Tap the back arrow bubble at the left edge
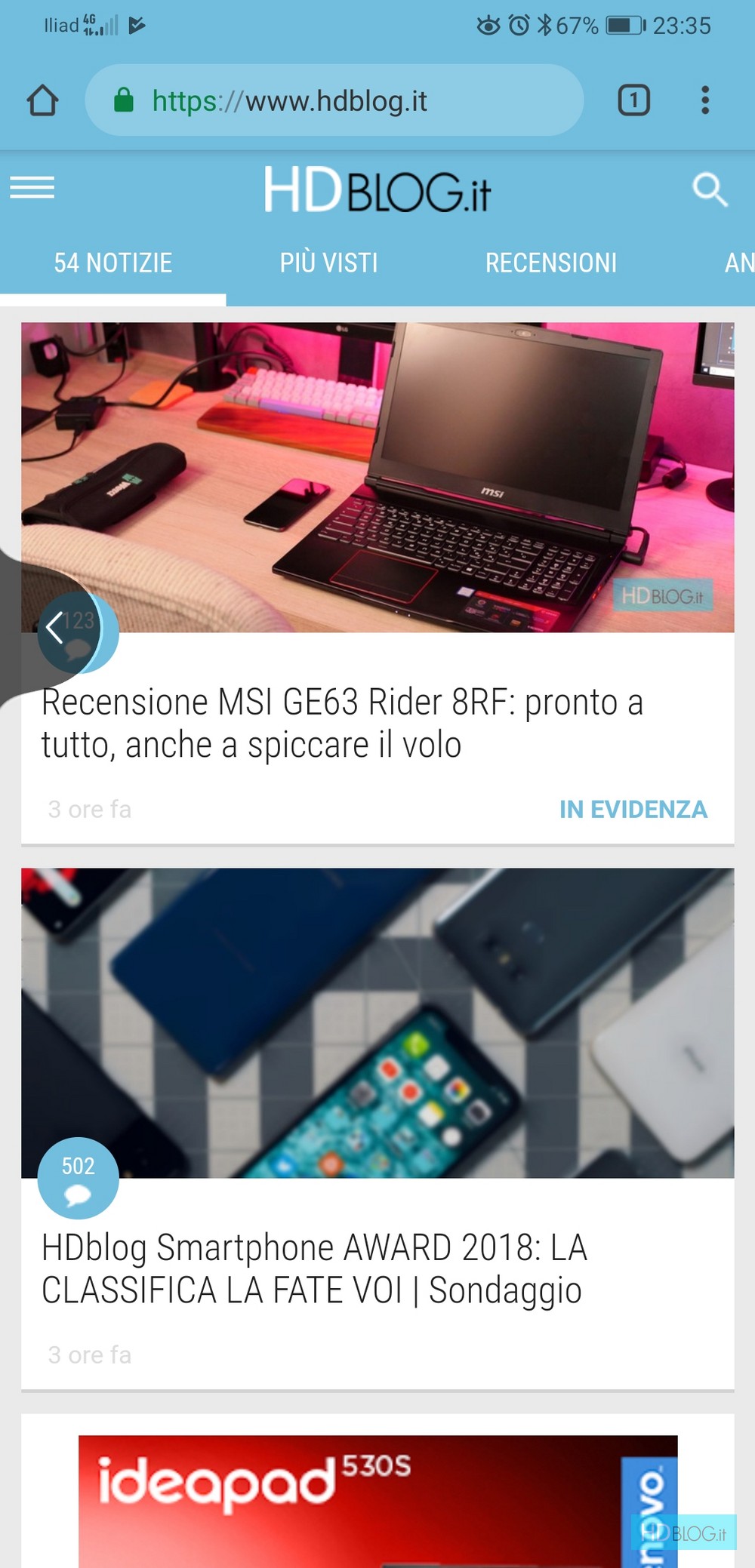 [54, 627]
